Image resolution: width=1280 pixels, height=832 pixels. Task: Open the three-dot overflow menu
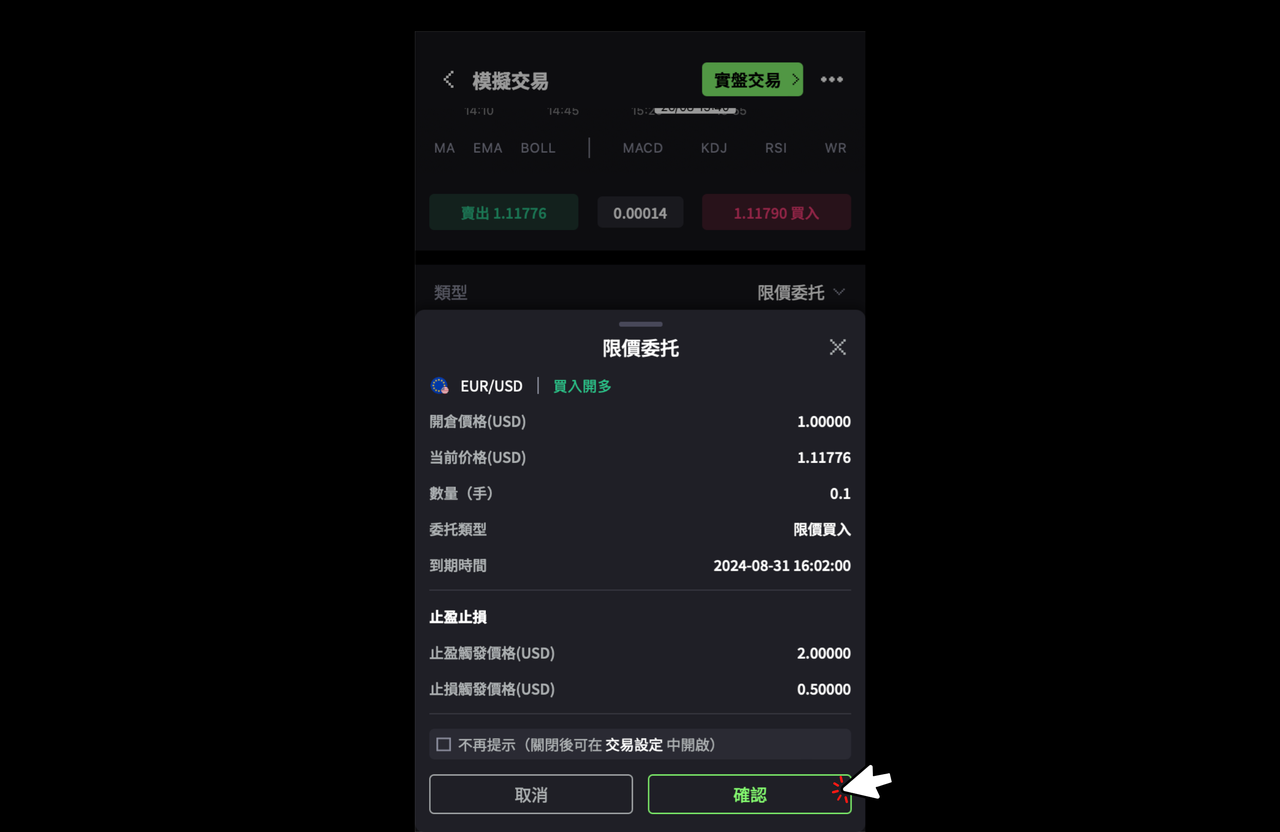(832, 80)
